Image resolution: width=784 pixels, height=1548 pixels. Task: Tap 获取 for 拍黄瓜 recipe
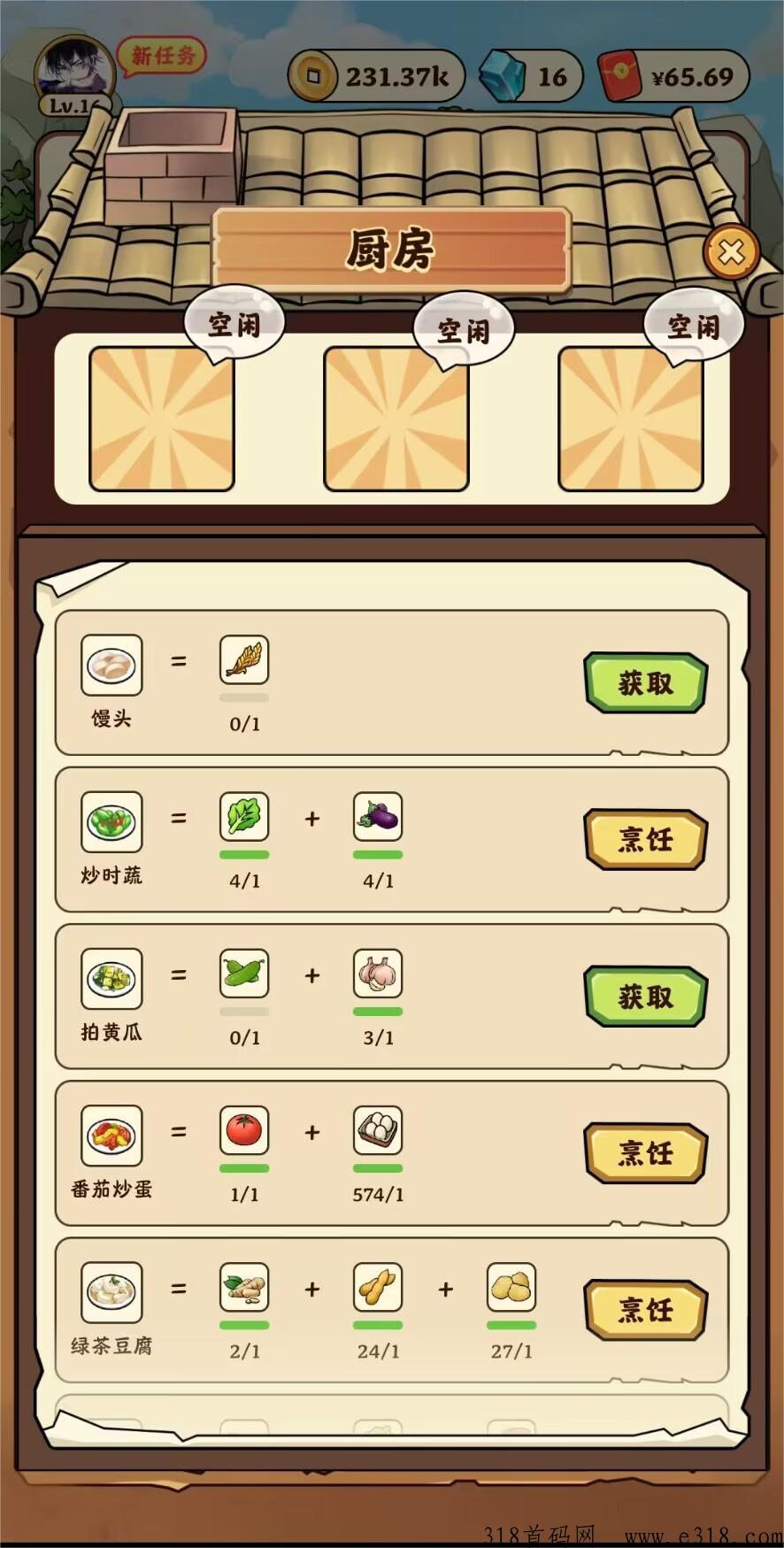coord(645,997)
